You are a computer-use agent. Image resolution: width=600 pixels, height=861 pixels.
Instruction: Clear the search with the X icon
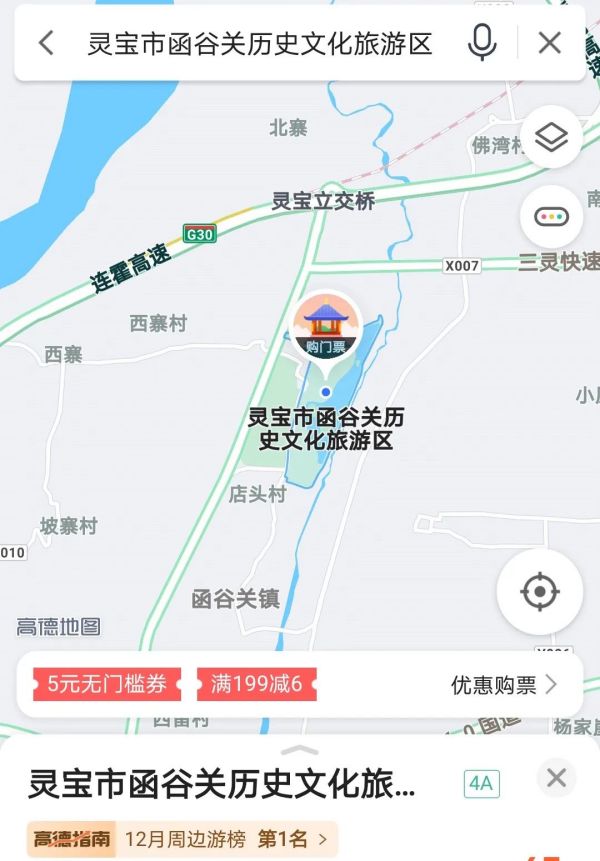pyautogui.click(x=550, y=42)
